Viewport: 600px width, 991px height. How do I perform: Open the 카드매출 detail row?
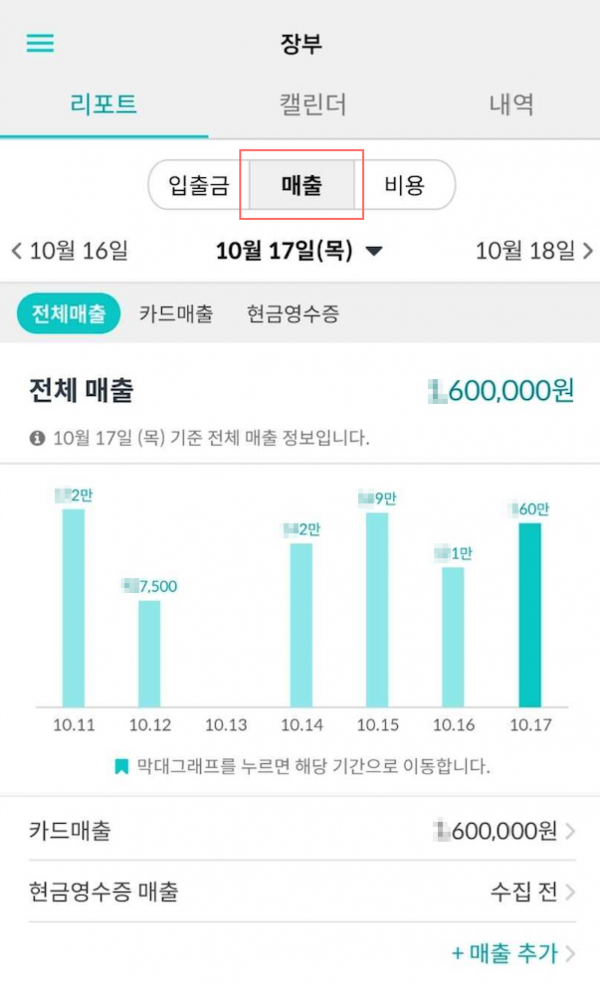302,830
